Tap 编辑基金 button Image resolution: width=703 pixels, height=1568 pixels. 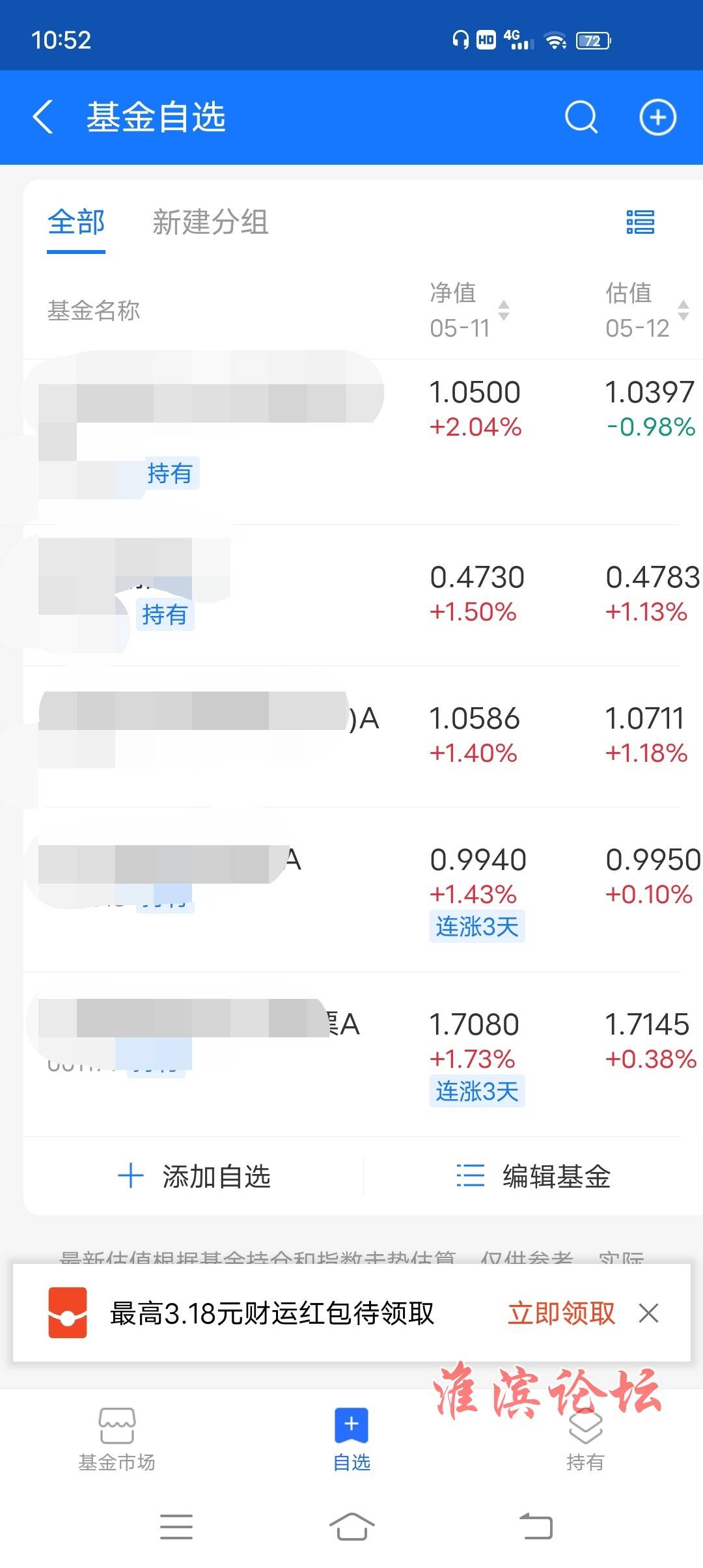pos(534,1176)
